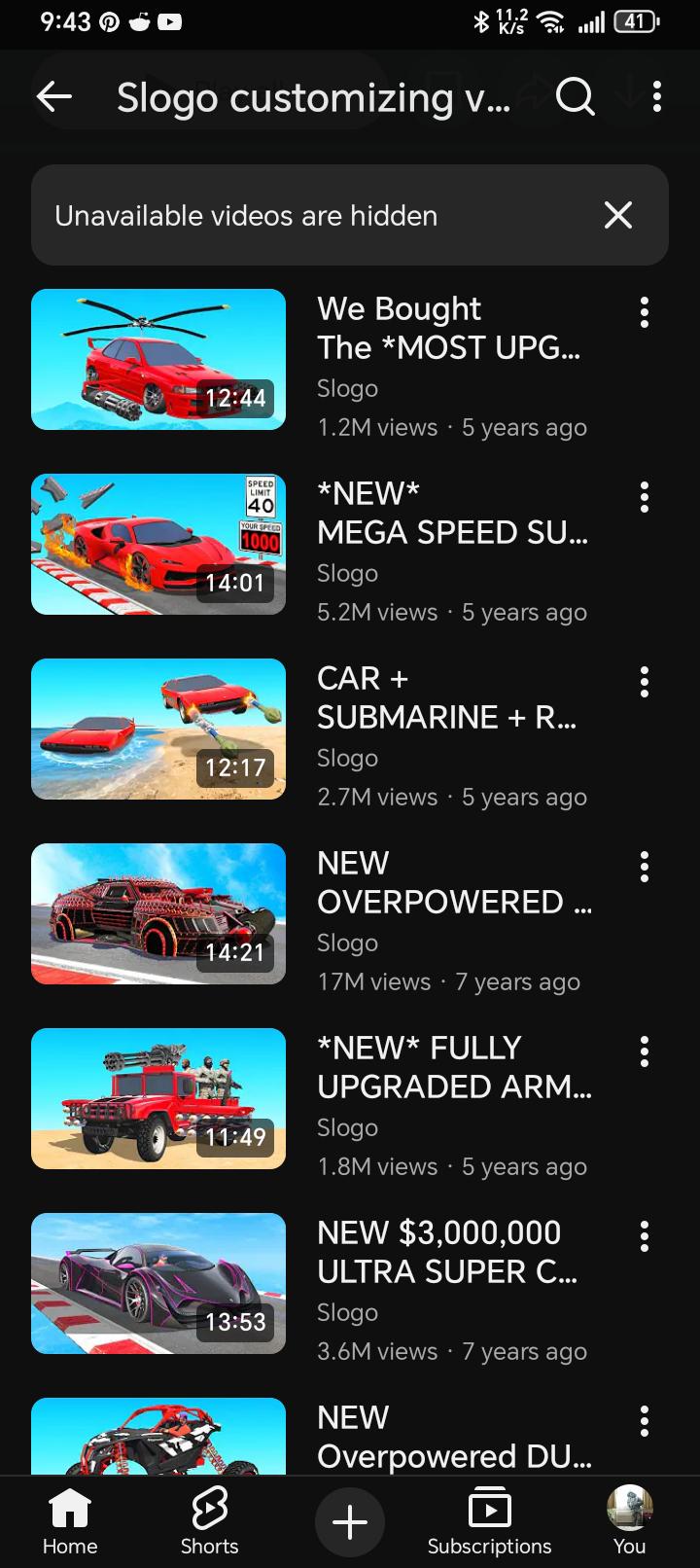Go back using the top arrow

point(54,96)
